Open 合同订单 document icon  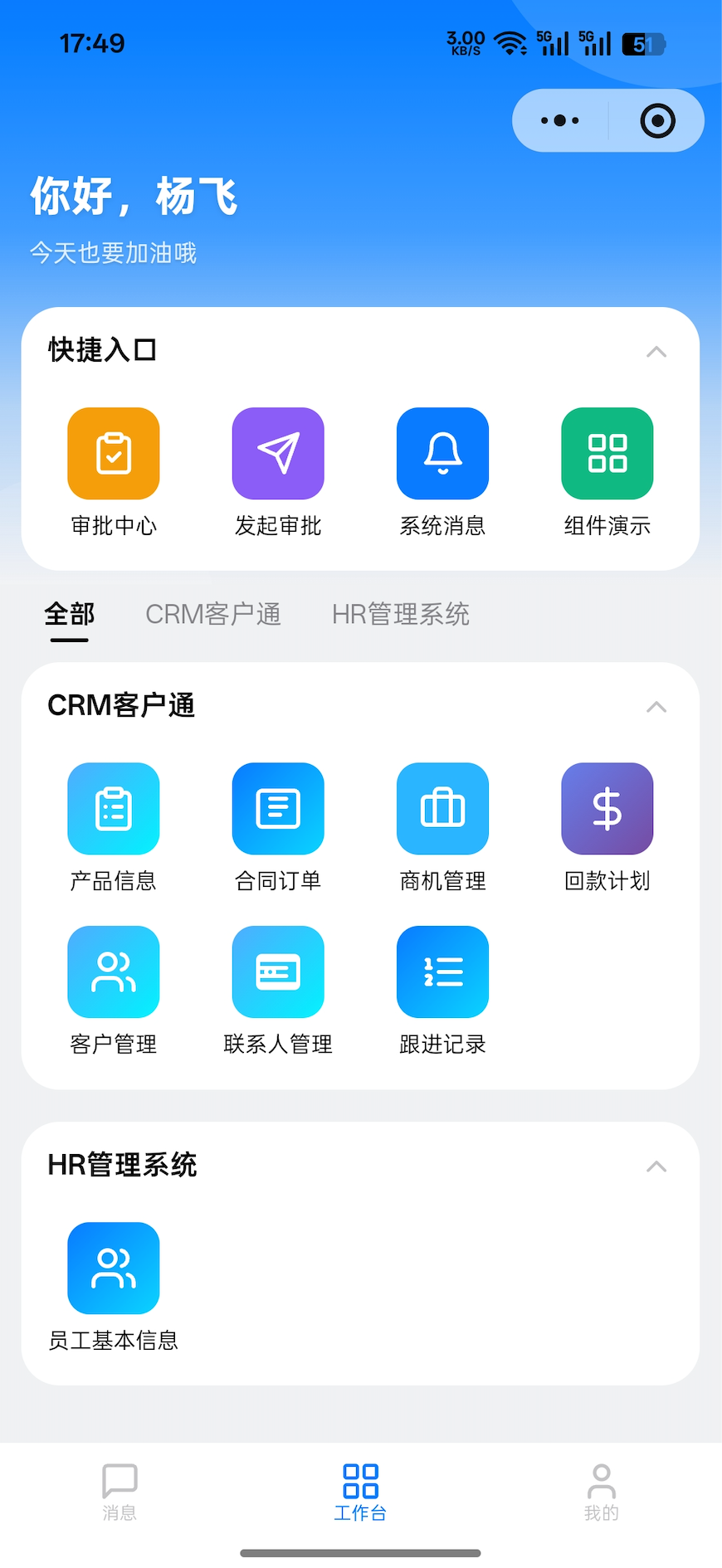click(277, 809)
